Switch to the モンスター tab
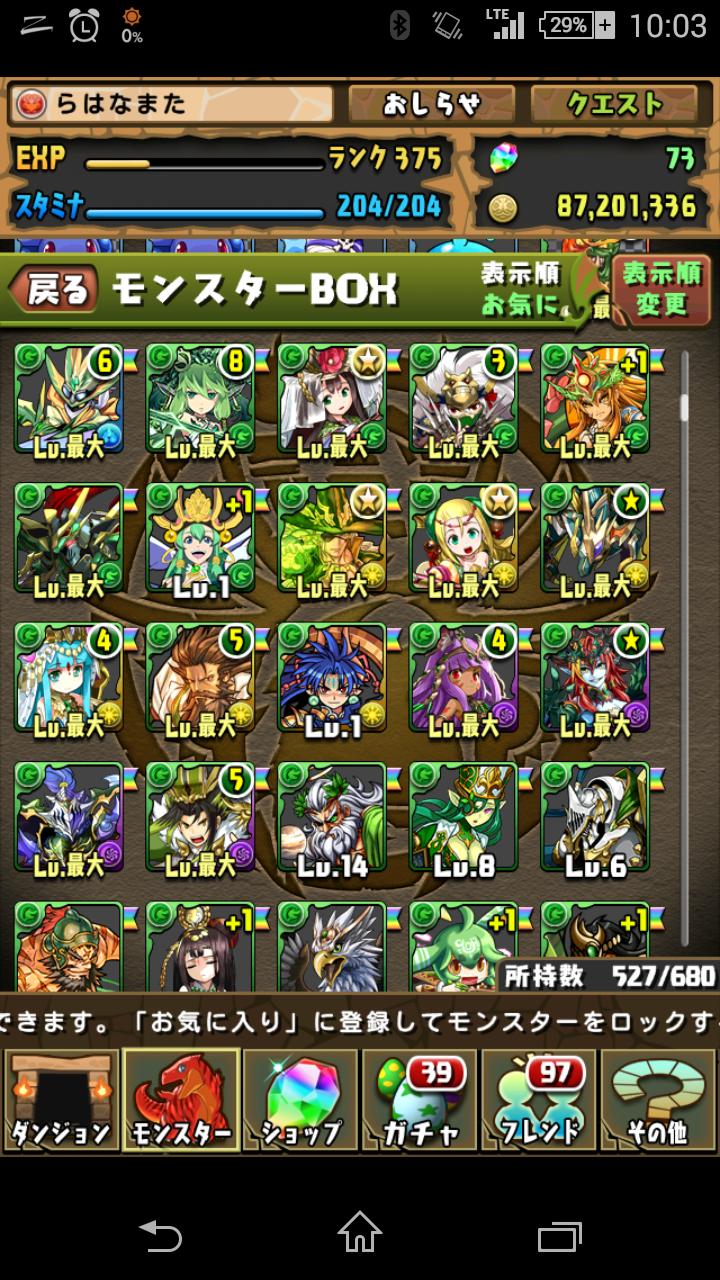720x1280 pixels. click(181, 1099)
